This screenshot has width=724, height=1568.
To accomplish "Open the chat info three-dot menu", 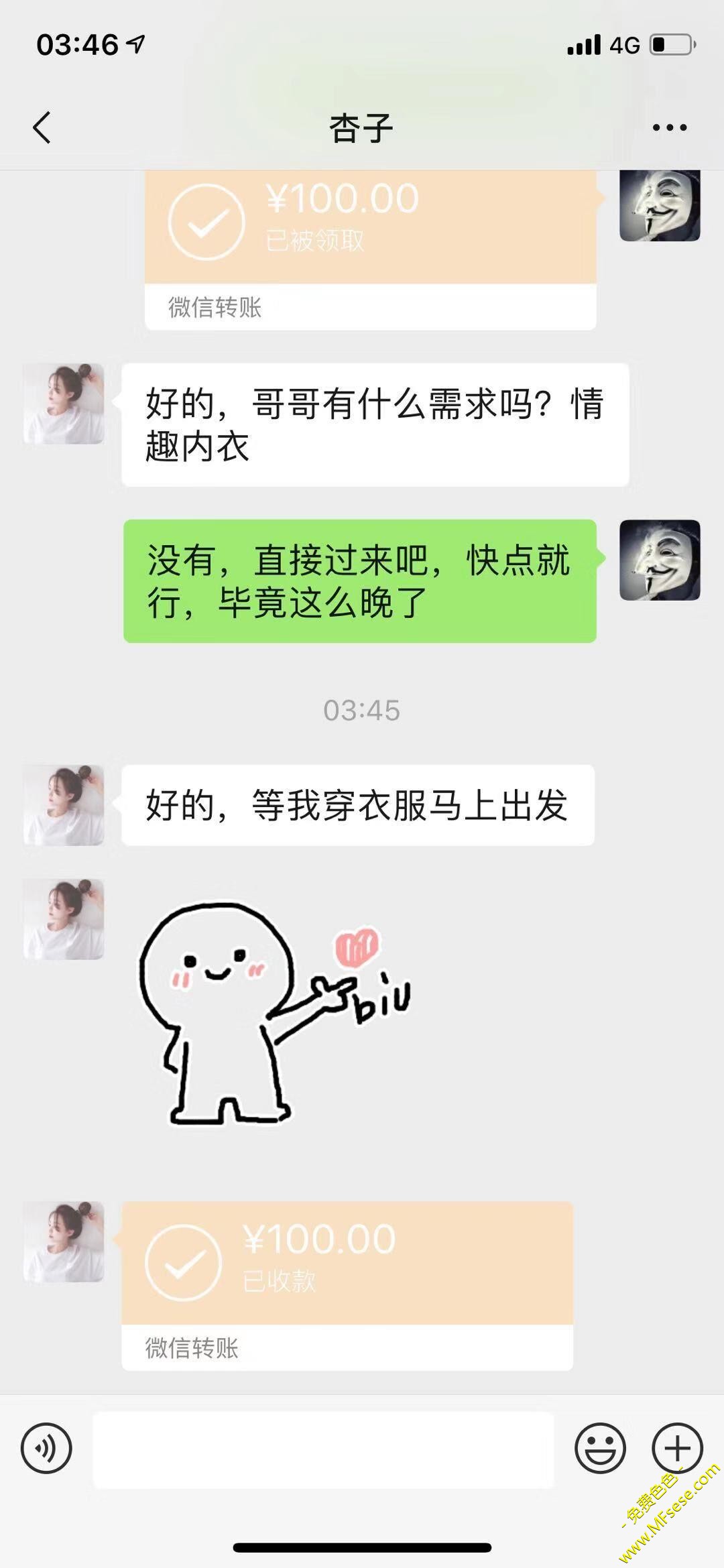I will click(670, 127).
